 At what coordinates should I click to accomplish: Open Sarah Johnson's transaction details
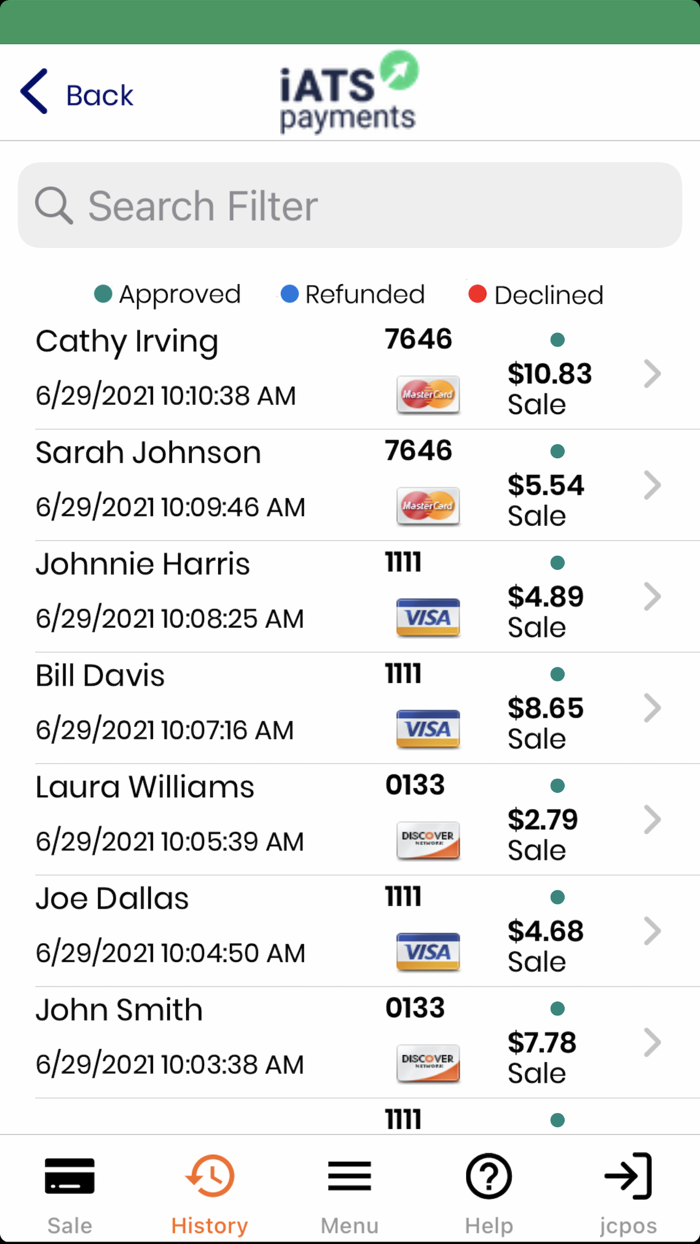click(x=350, y=485)
